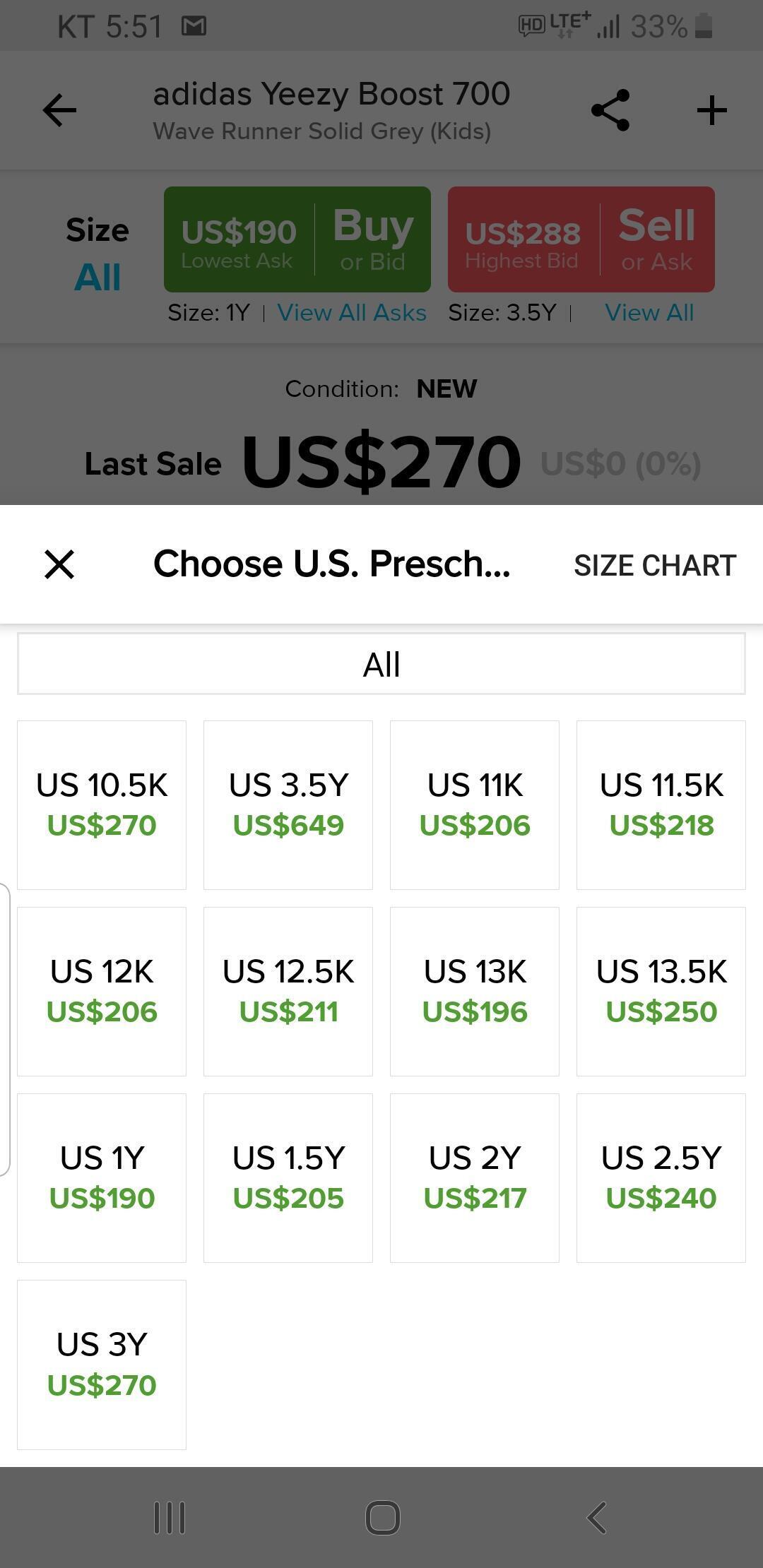Image resolution: width=763 pixels, height=1568 pixels.
Task: Choose size US 12K
Action: [x=102, y=991]
